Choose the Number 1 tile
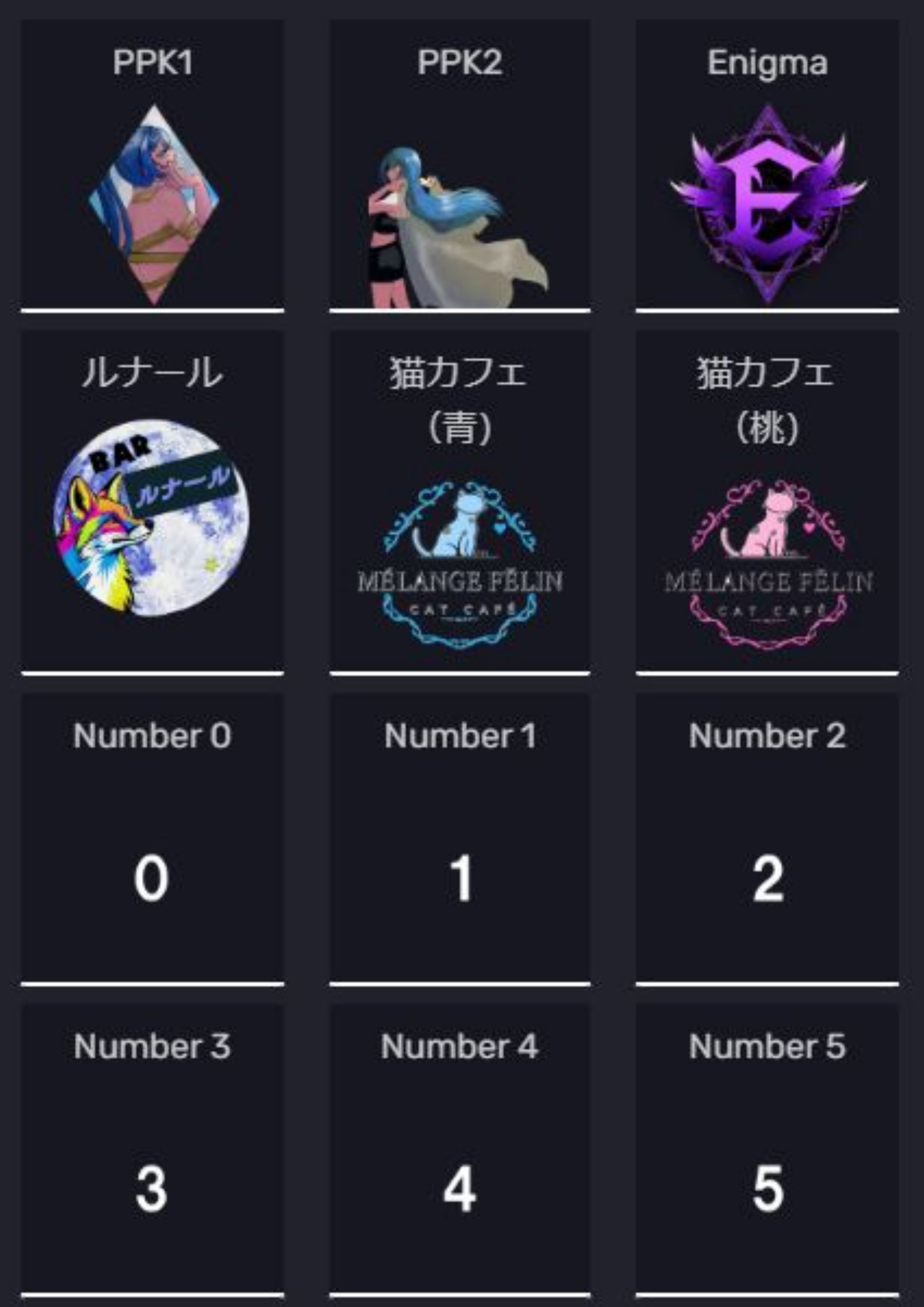Screen dimensions: 924x1307 [459, 838]
